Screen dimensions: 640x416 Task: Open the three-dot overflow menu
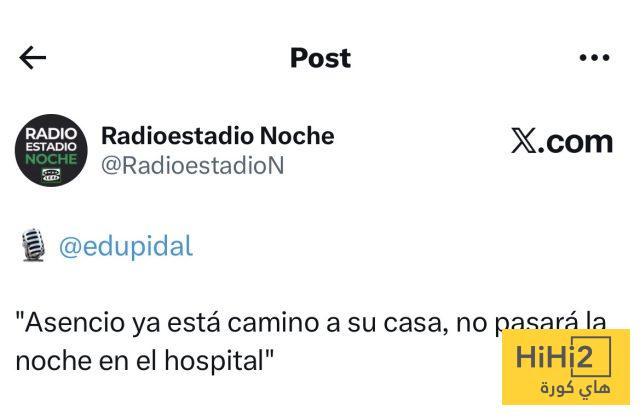(594, 58)
